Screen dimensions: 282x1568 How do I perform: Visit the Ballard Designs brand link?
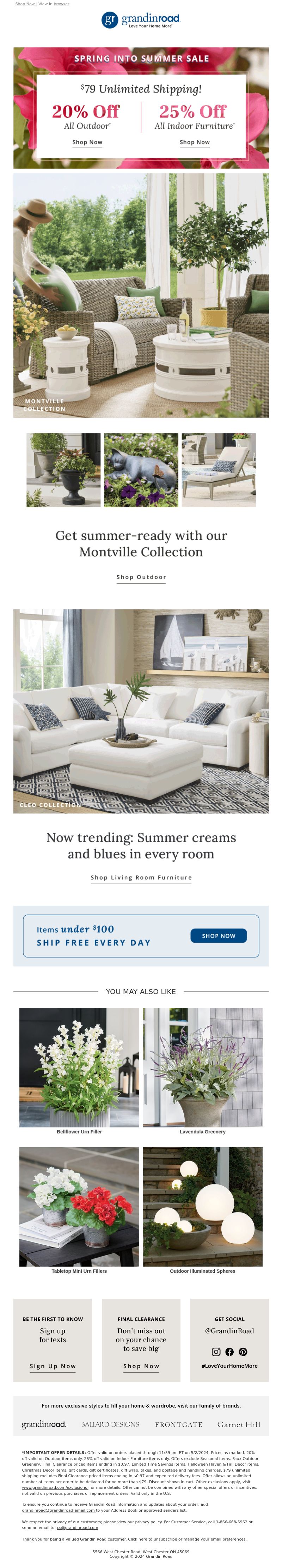coord(110,1424)
